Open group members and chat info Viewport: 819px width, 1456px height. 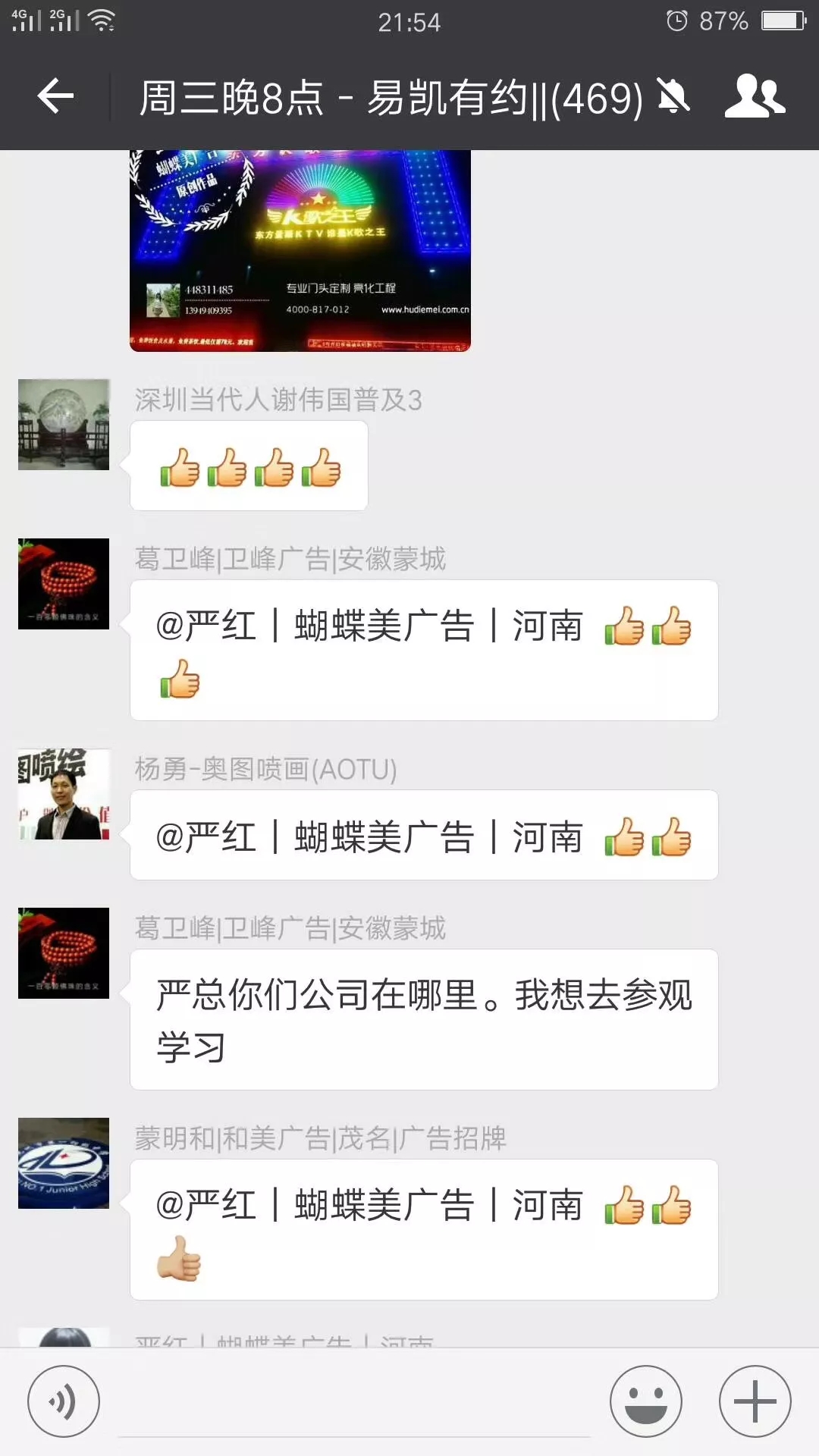click(x=754, y=96)
